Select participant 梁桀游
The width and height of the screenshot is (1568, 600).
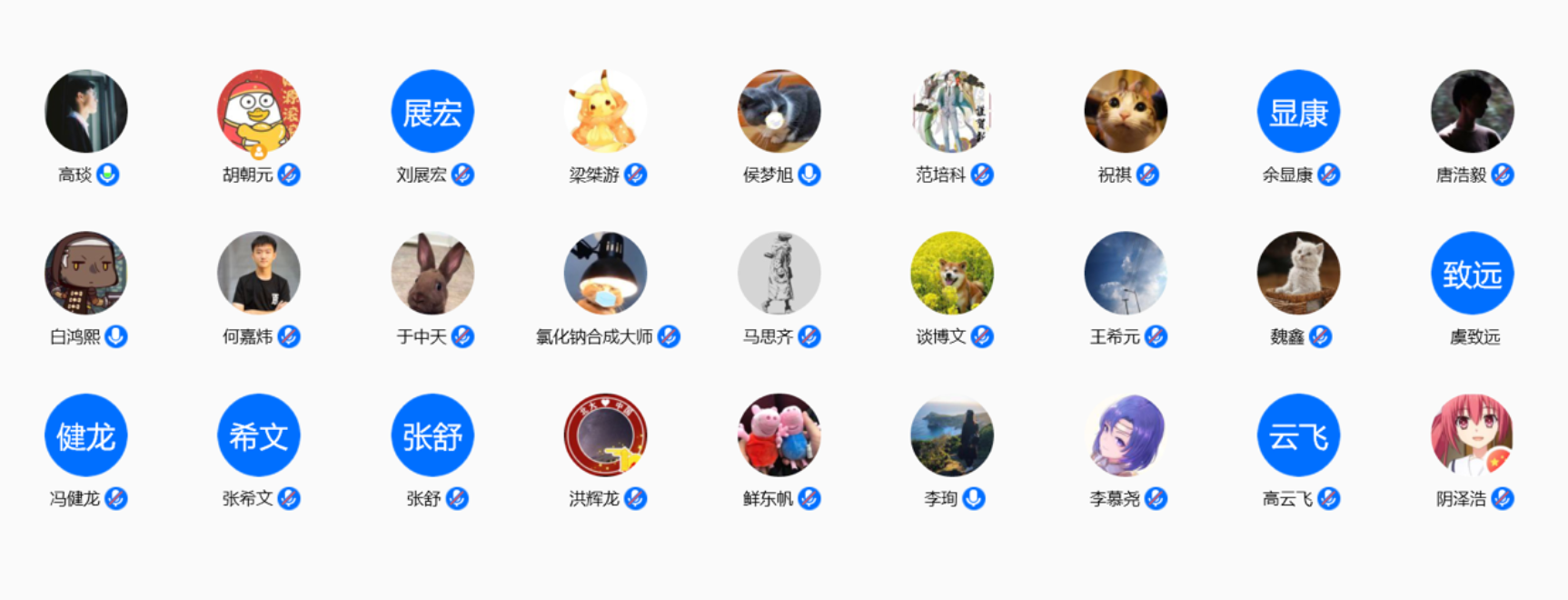(605, 111)
